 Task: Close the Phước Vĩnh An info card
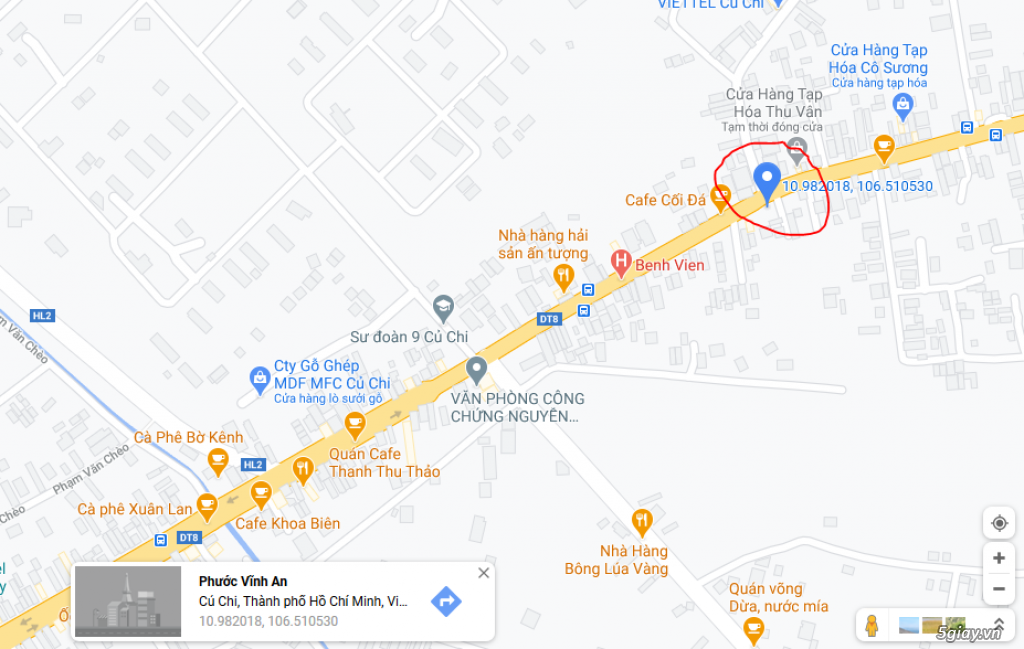coord(484,573)
